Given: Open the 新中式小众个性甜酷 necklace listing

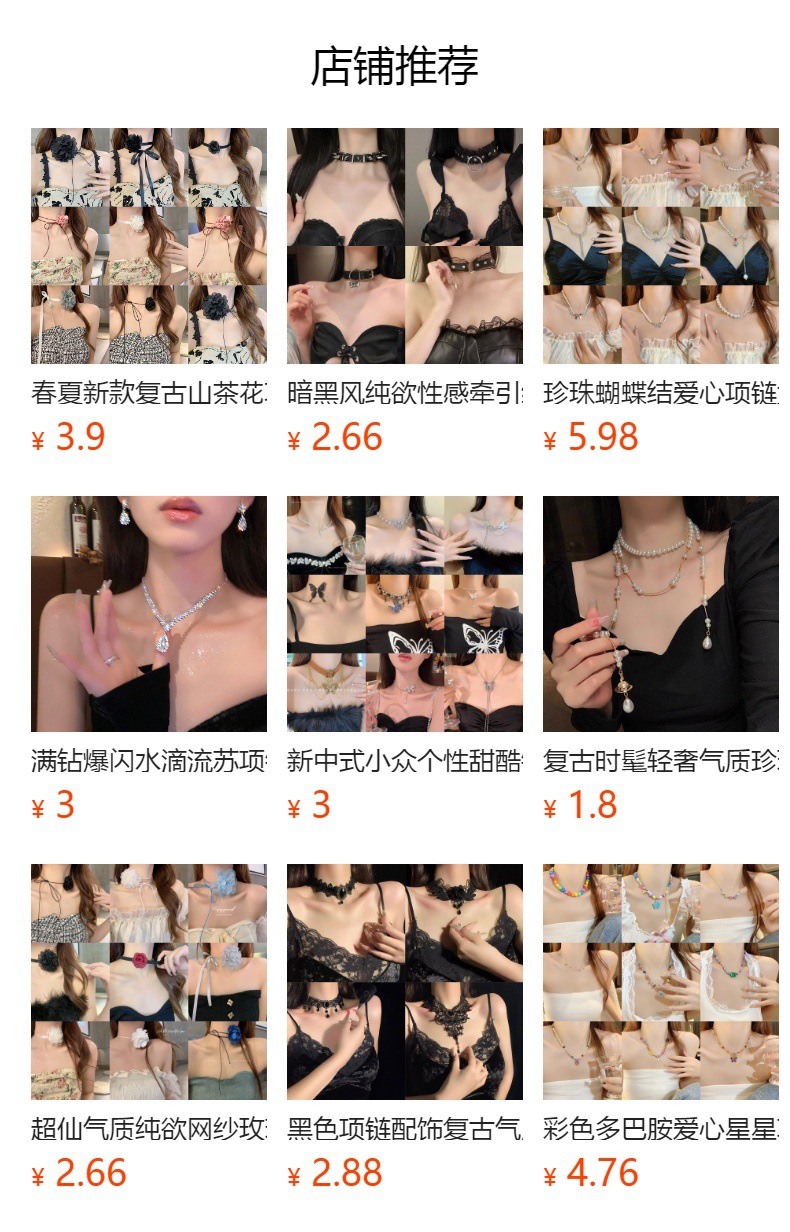Looking at the screenshot, I should pos(404,614).
